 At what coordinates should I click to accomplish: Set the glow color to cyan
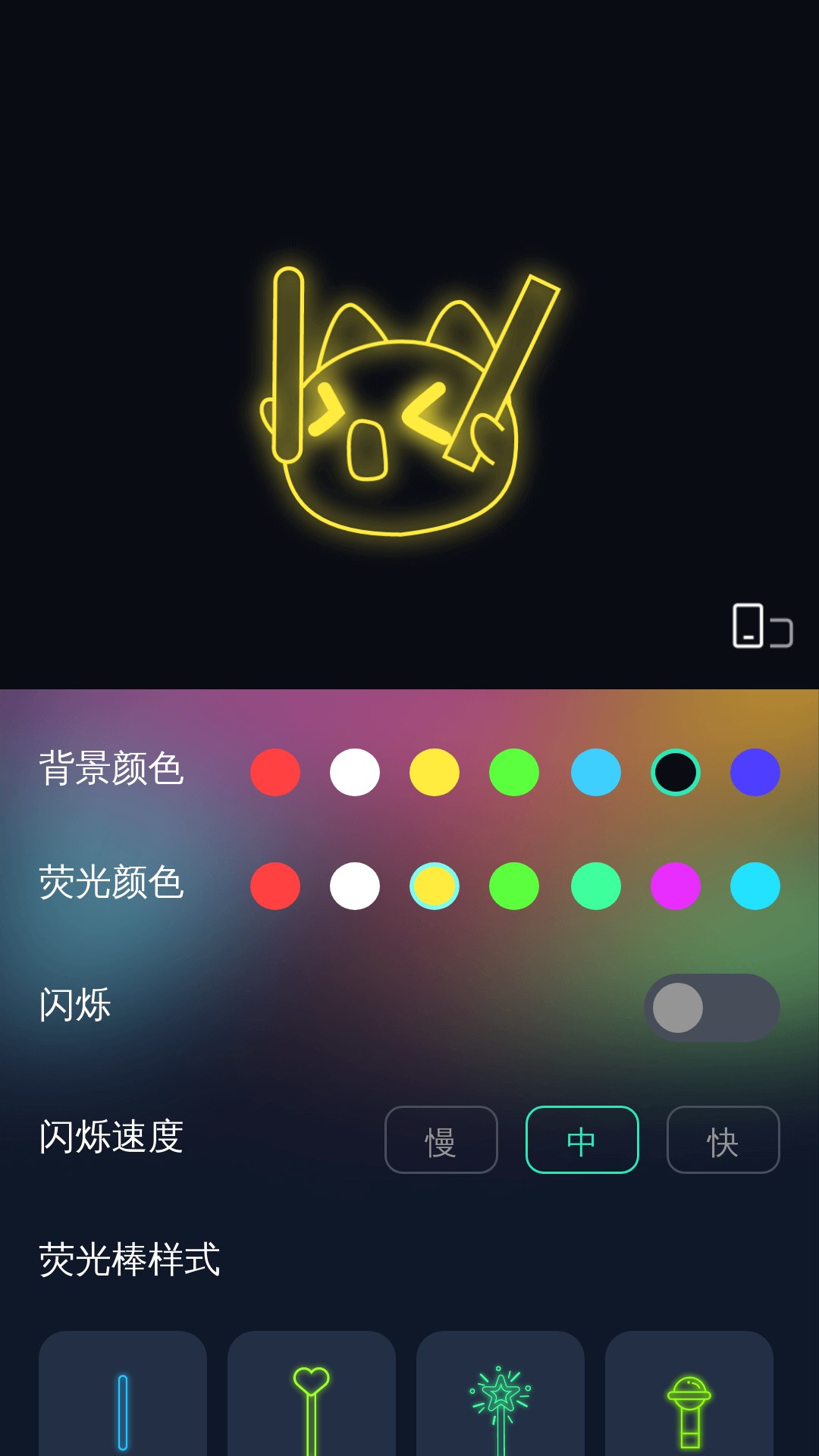755,886
